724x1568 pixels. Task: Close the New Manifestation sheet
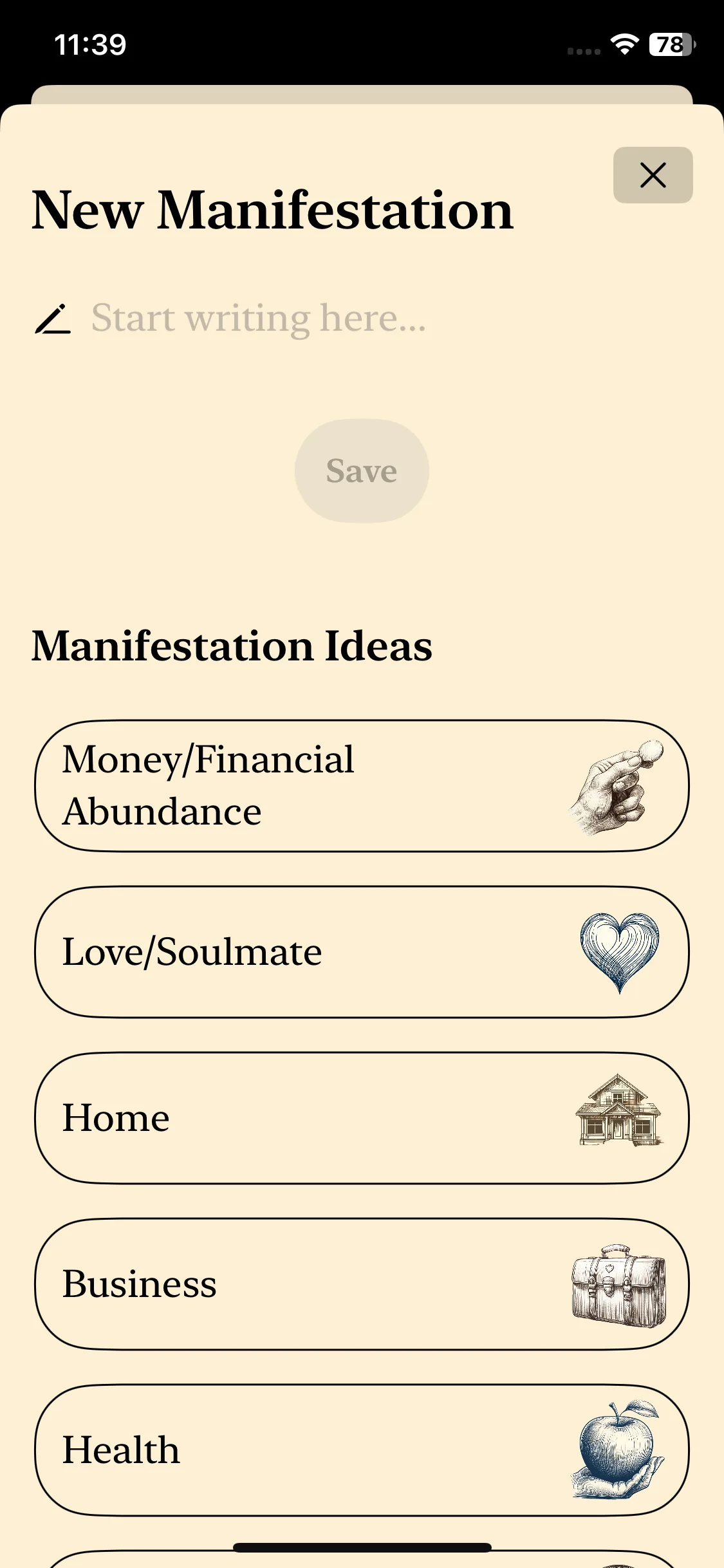pyautogui.click(x=653, y=175)
